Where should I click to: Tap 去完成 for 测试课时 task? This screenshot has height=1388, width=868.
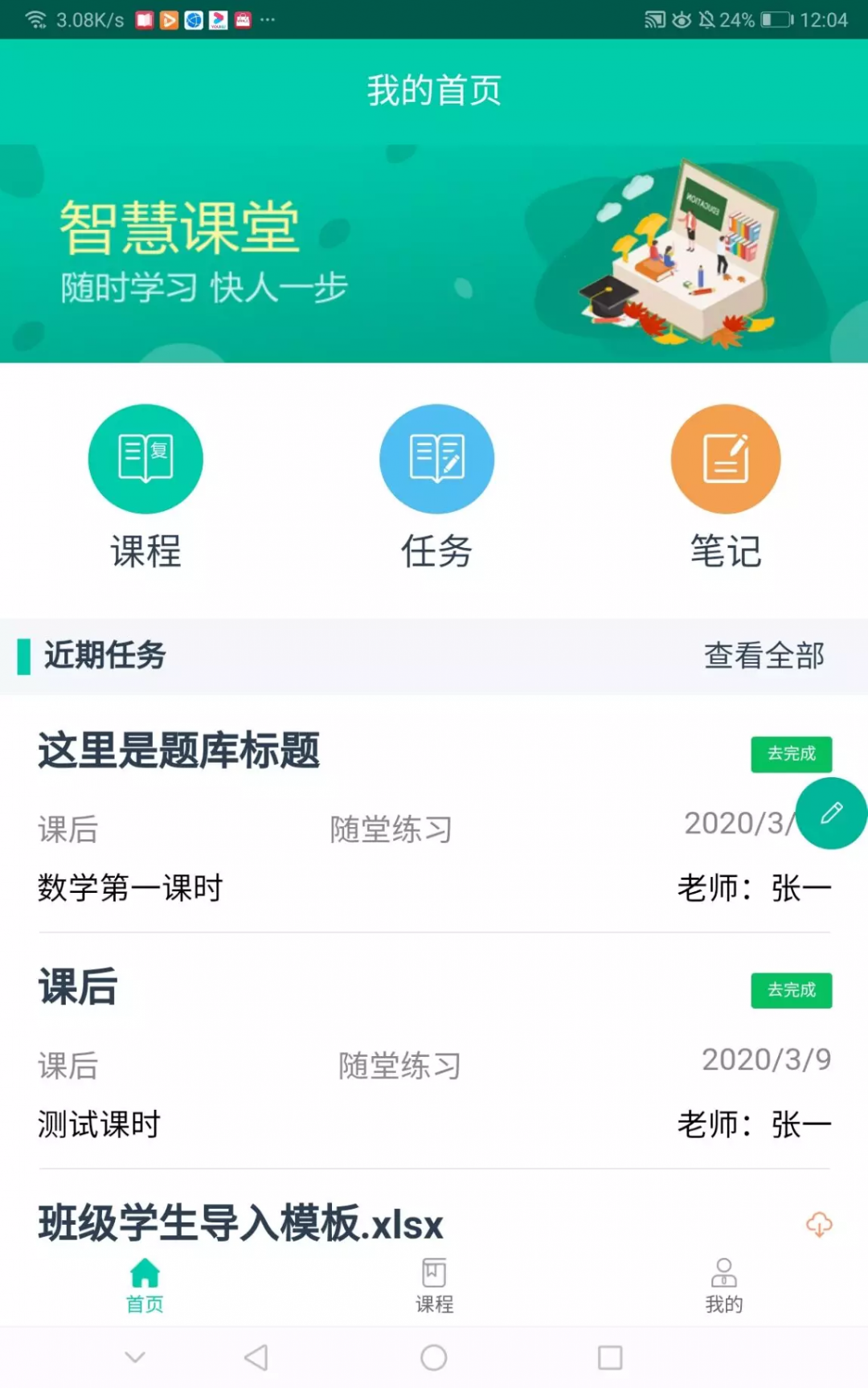791,990
